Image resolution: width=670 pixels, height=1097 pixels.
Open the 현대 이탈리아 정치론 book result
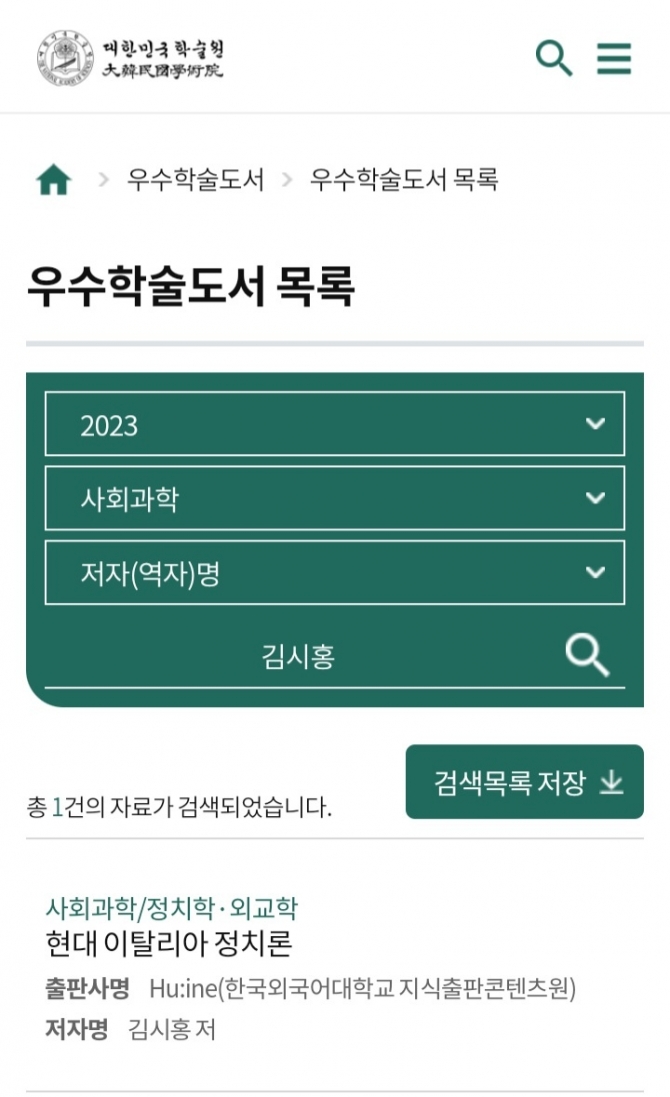pos(169,942)
